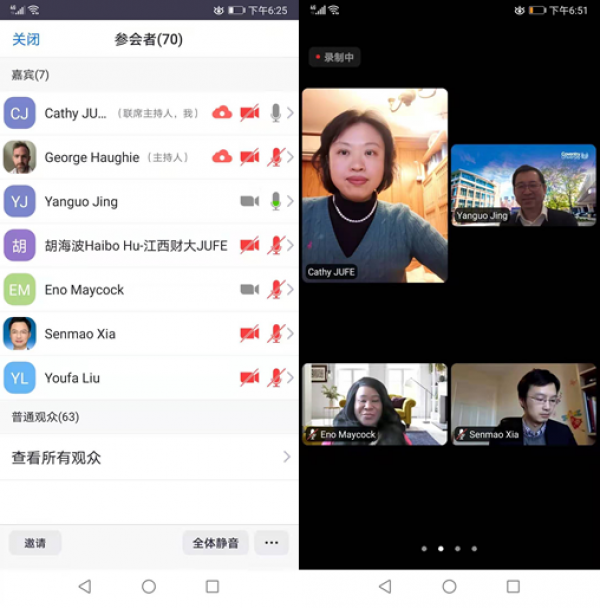Open the three-dot more options button
This screenshot has height=608, width=600.
pyautogui.click(x=271, y=543)
